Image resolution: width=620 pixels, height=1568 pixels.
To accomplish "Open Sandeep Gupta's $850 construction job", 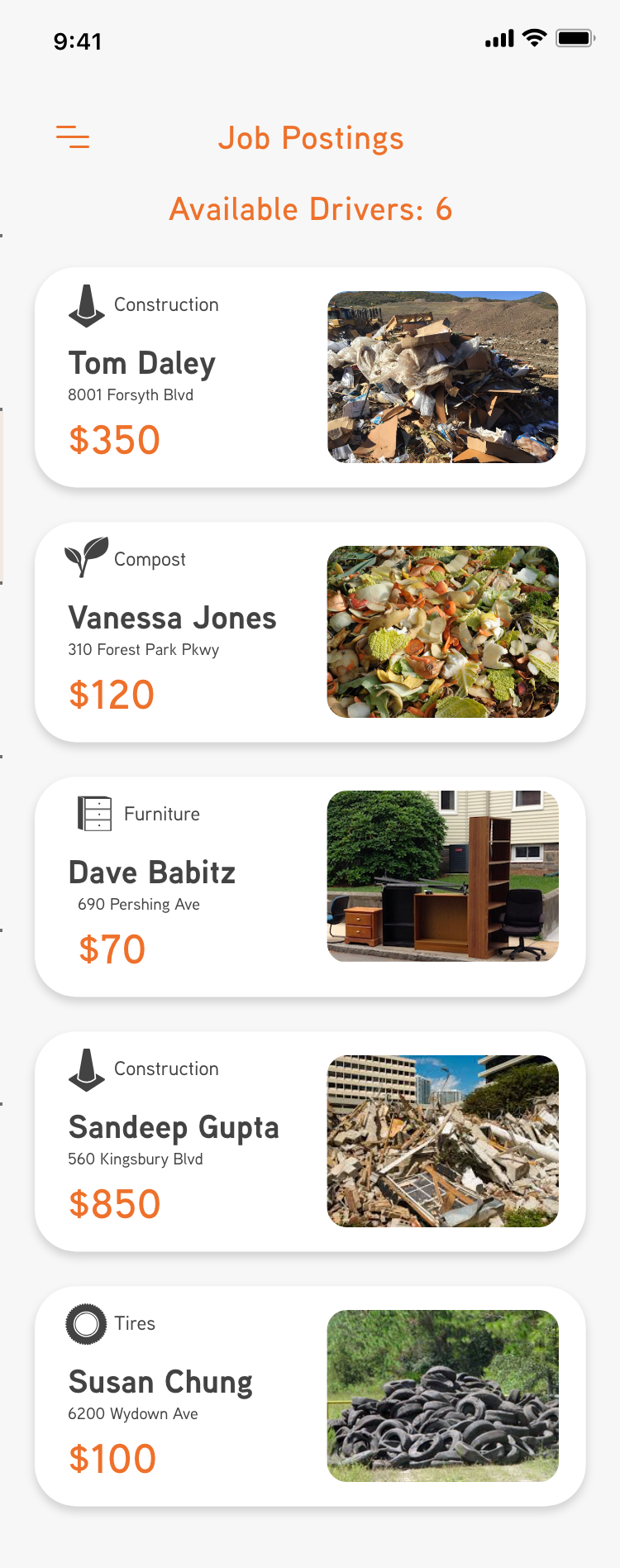I will (310, 1141).
